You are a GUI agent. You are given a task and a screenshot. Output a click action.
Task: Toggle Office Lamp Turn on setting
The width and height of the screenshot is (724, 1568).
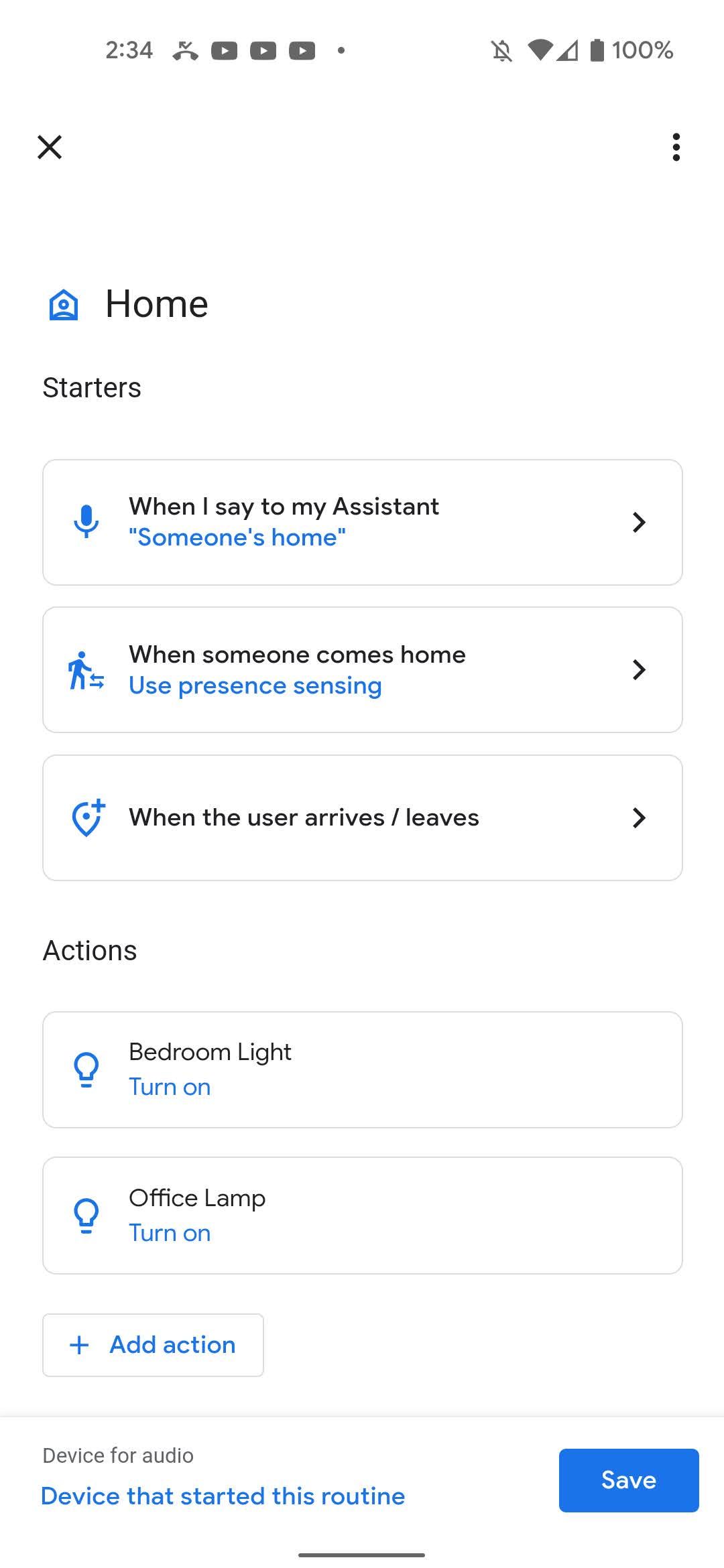(x=170, y=1233)
